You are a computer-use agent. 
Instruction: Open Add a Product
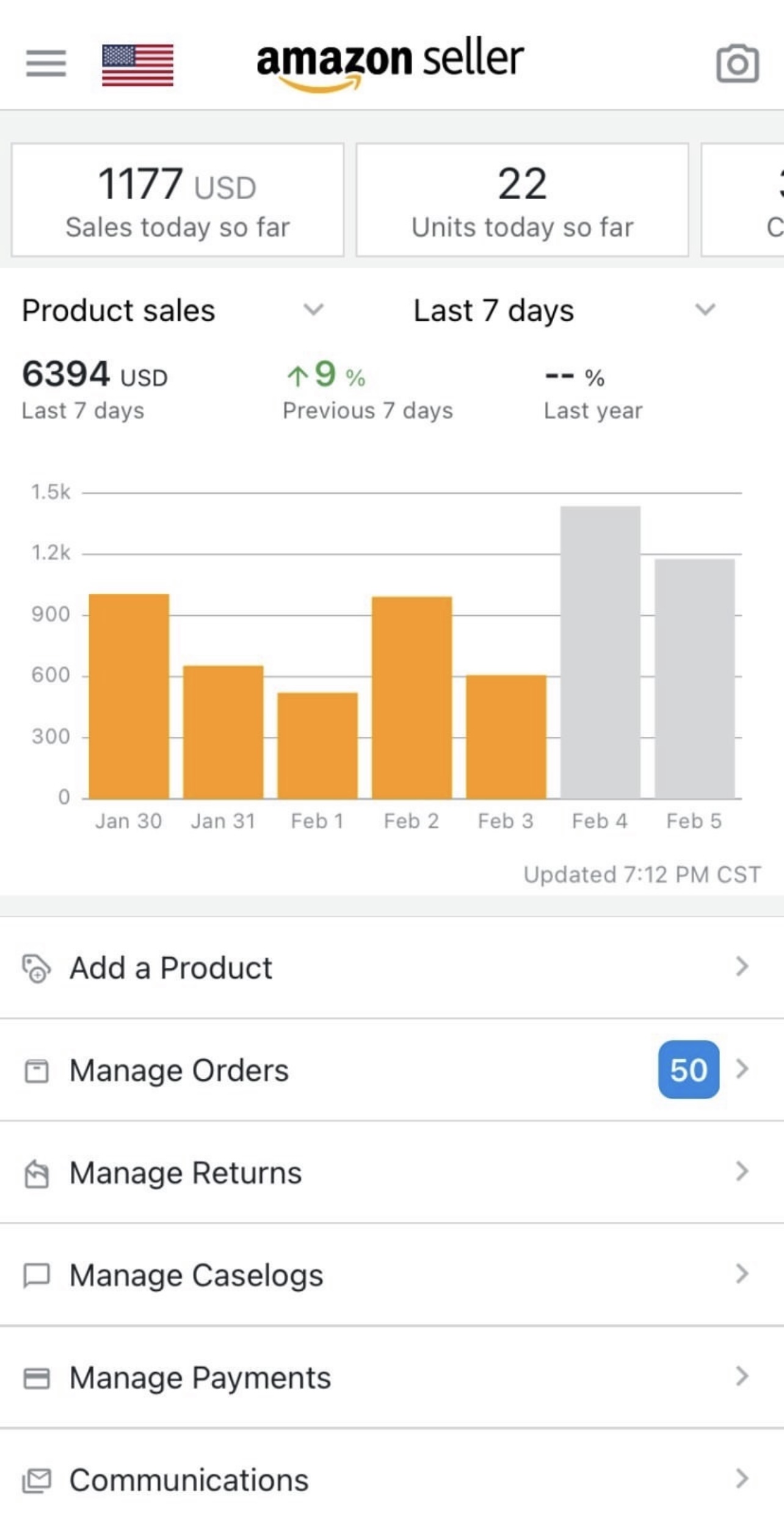point(392,968)
